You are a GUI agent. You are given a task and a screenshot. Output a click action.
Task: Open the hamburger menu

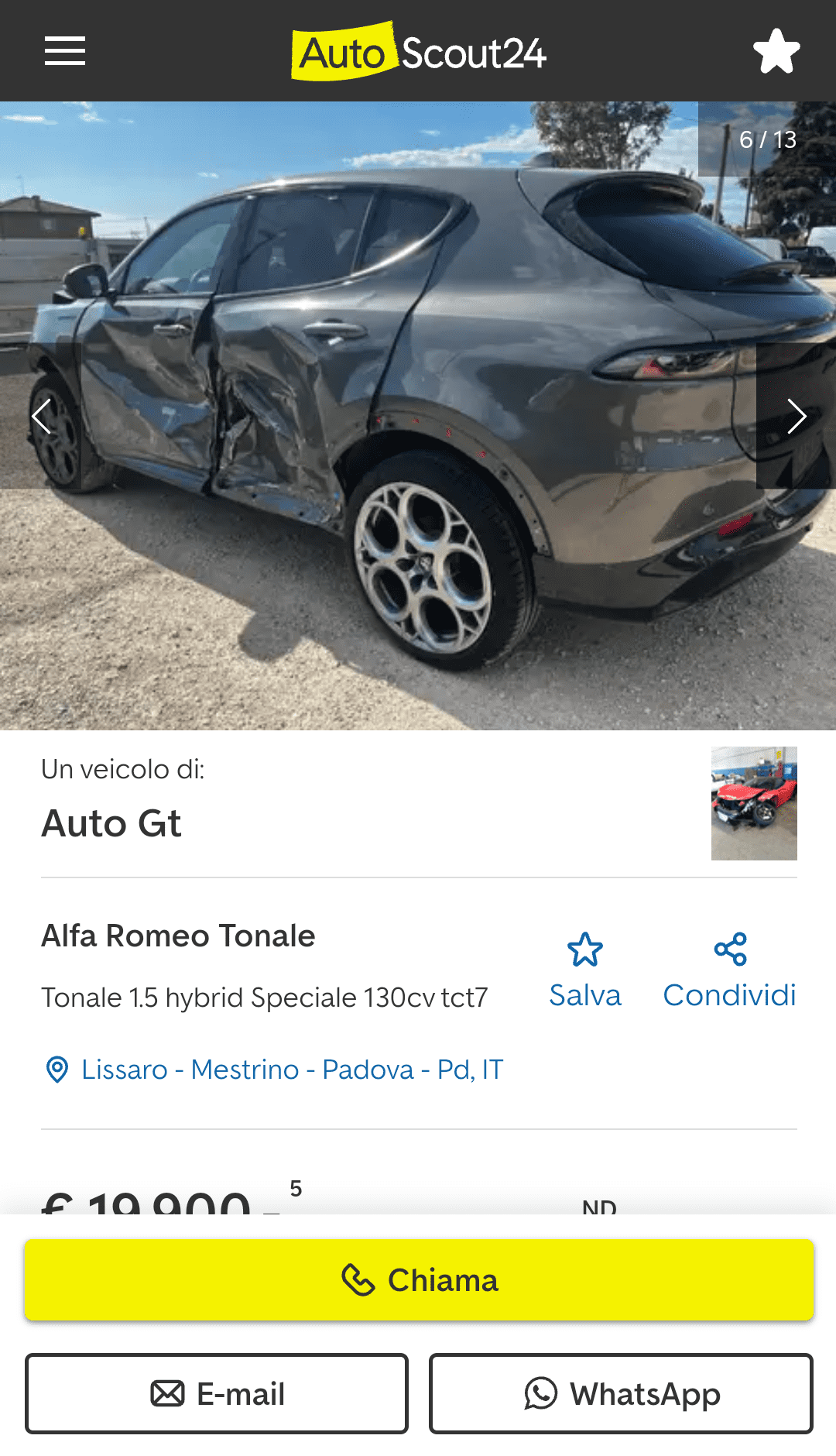click(65, 51)
